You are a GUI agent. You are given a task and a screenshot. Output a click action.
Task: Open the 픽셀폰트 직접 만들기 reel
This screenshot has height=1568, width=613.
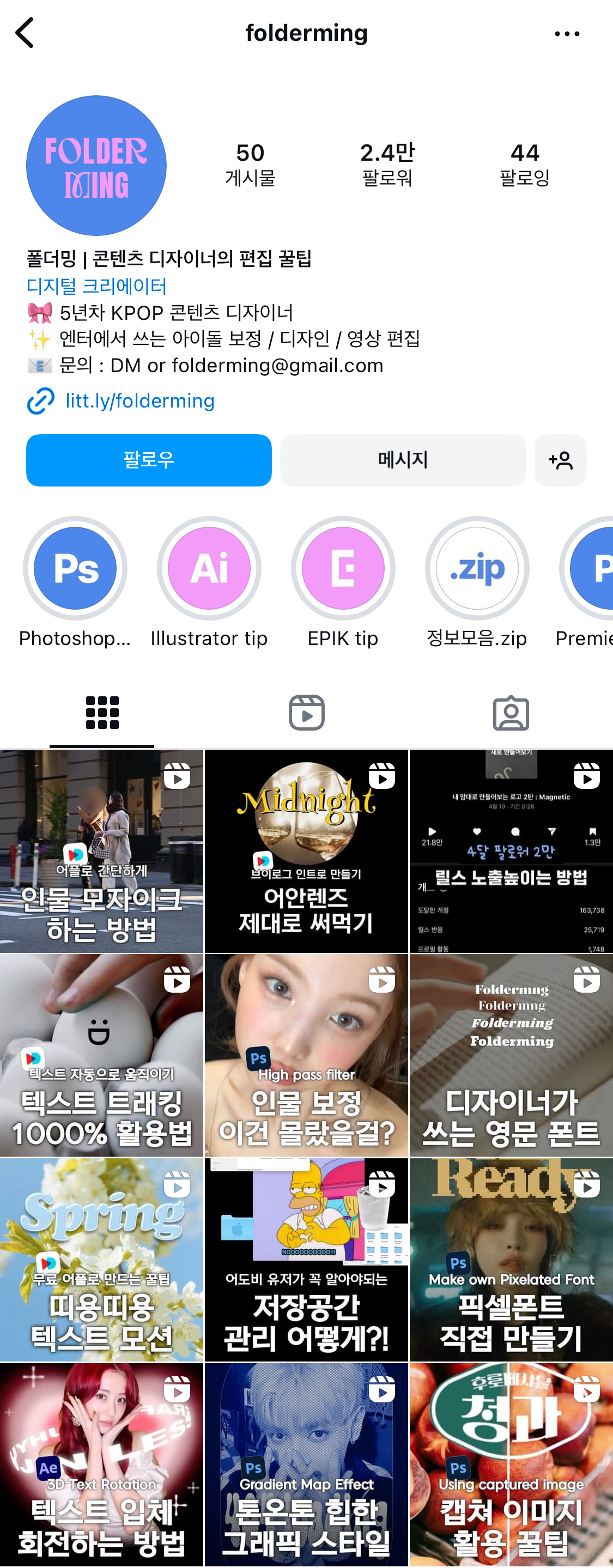pos(511,1260)
